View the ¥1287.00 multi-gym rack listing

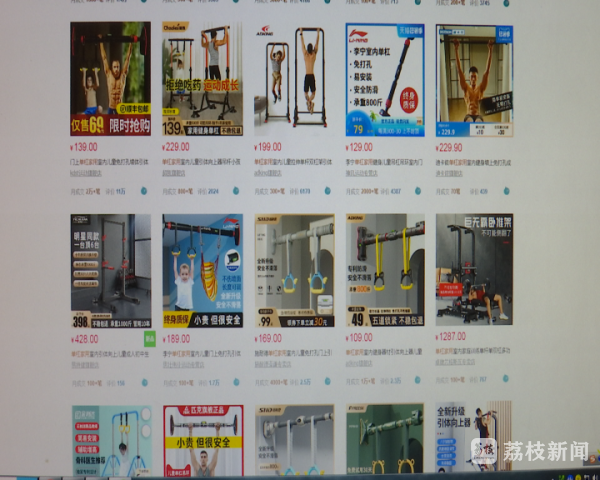click(x=475, y=270)
